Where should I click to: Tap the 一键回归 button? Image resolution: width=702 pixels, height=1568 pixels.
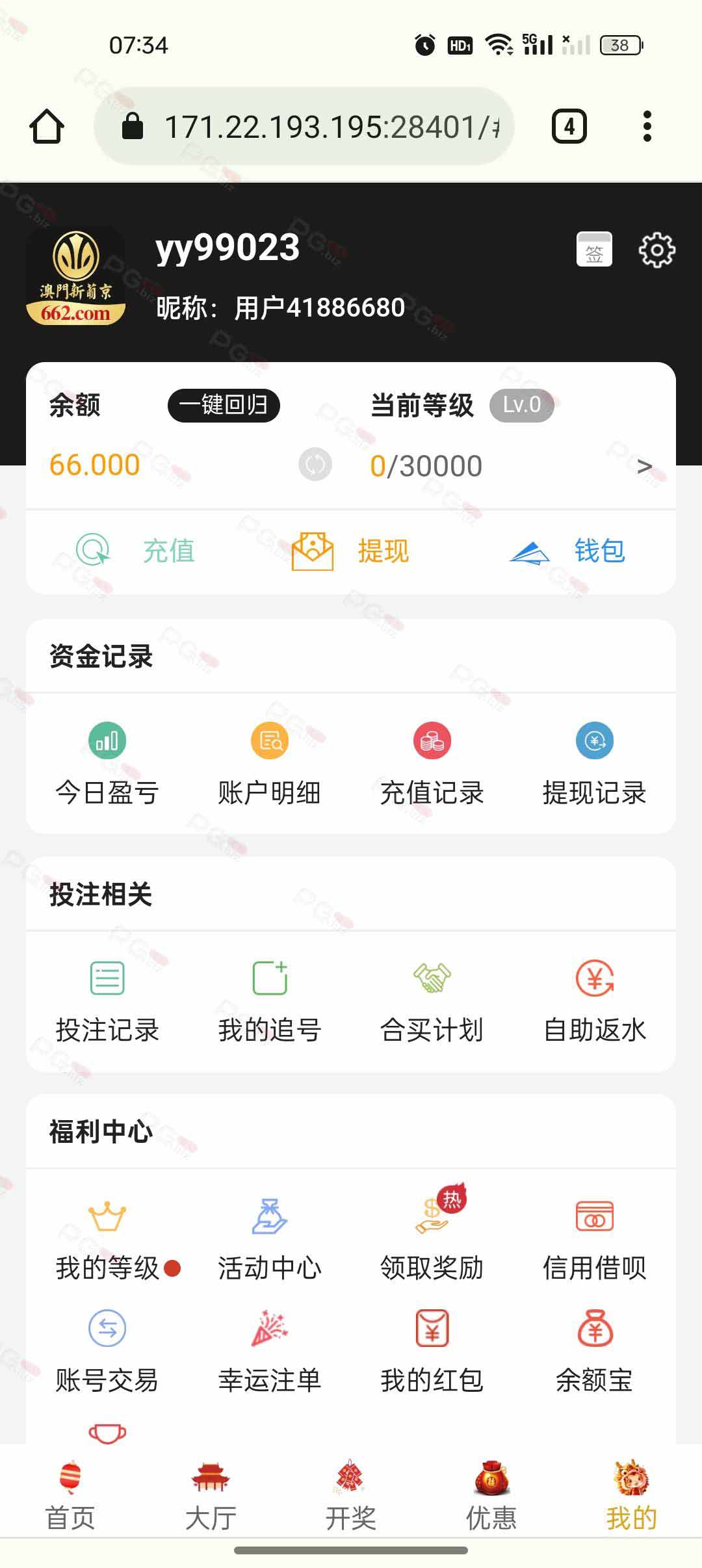point(224,406)
